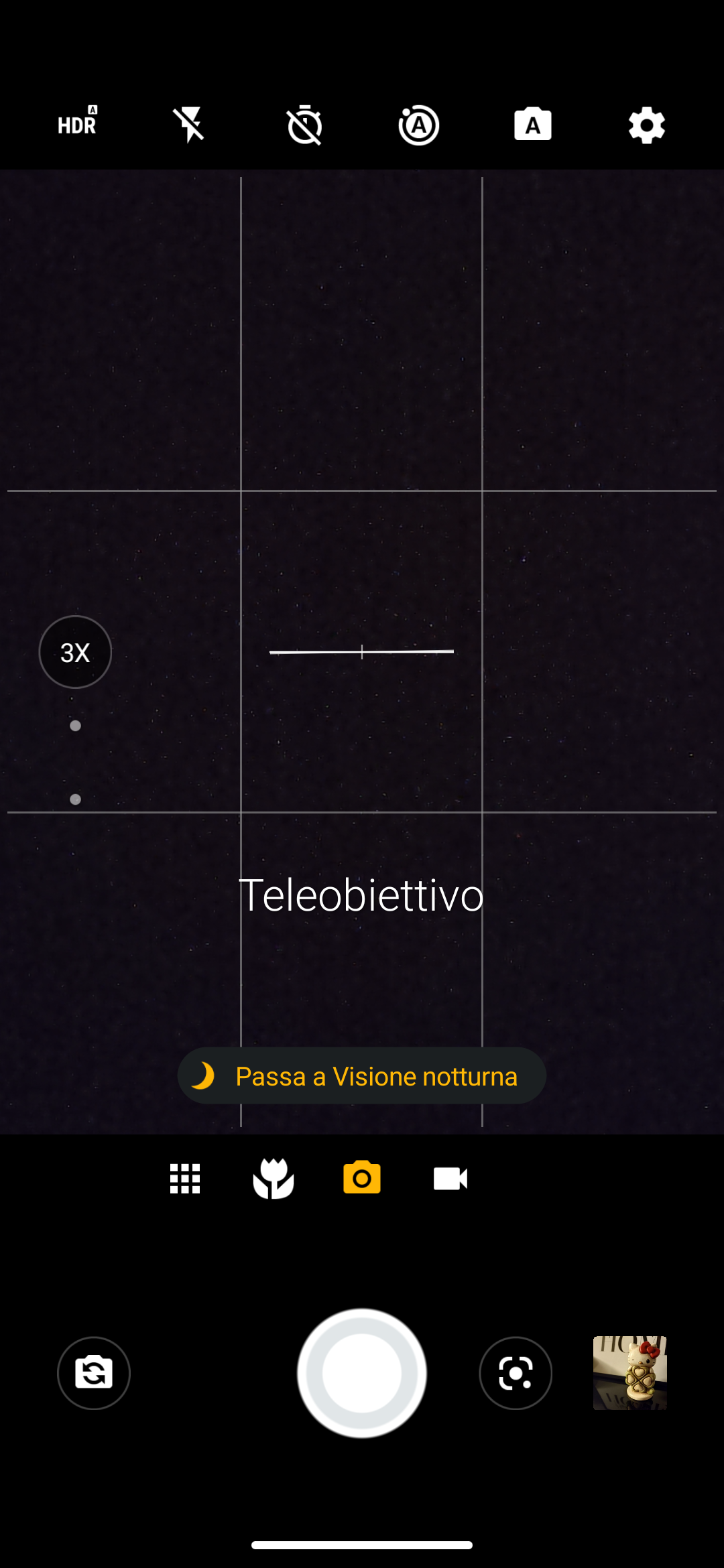
Task: Toggle the auto HDR setting
Action: [77, 124]
